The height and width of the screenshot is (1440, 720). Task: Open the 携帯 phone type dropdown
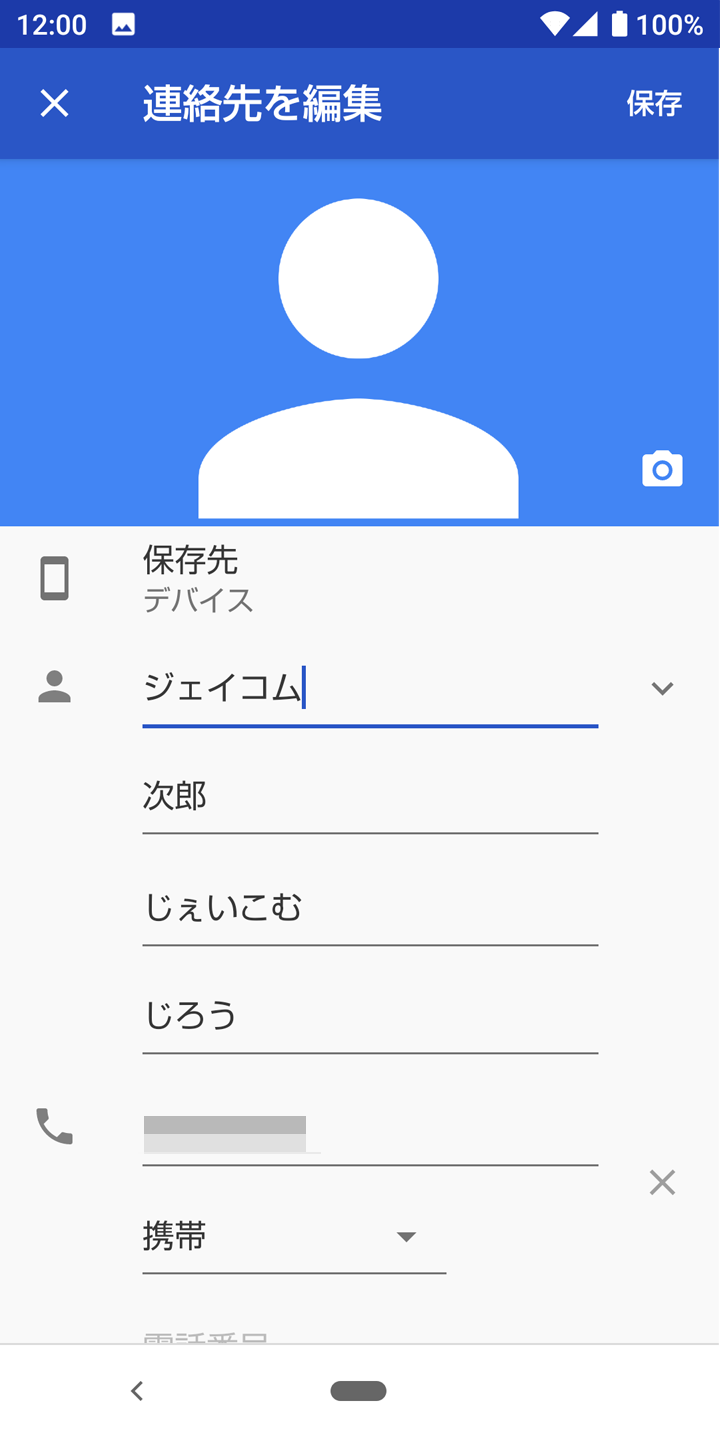click(x=294, y=1238)
